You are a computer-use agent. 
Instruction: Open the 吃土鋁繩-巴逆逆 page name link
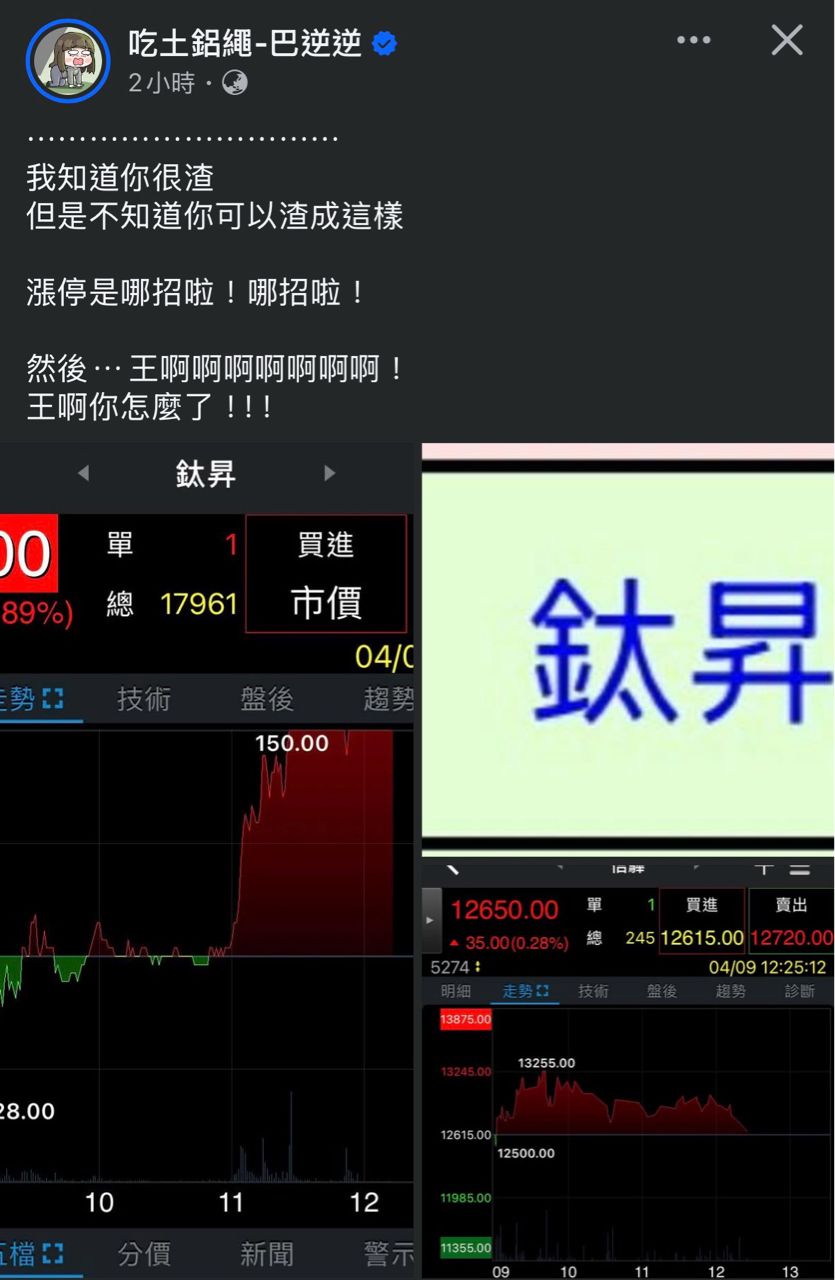[245, 44]
